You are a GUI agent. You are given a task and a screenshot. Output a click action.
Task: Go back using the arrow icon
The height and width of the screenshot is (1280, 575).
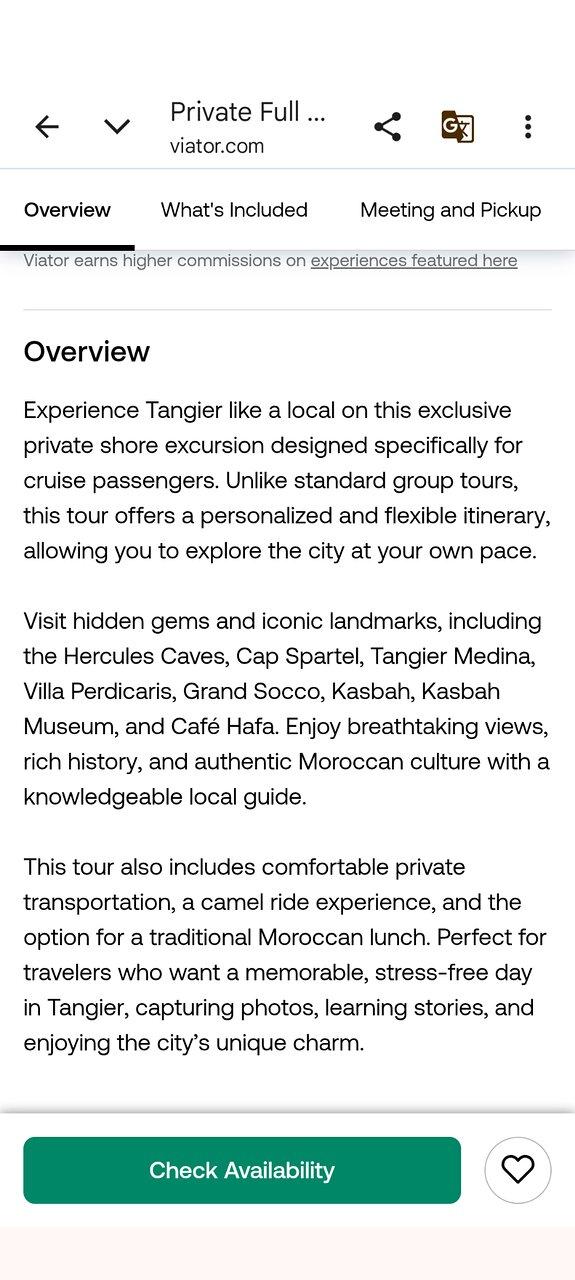tap(47, 127)
